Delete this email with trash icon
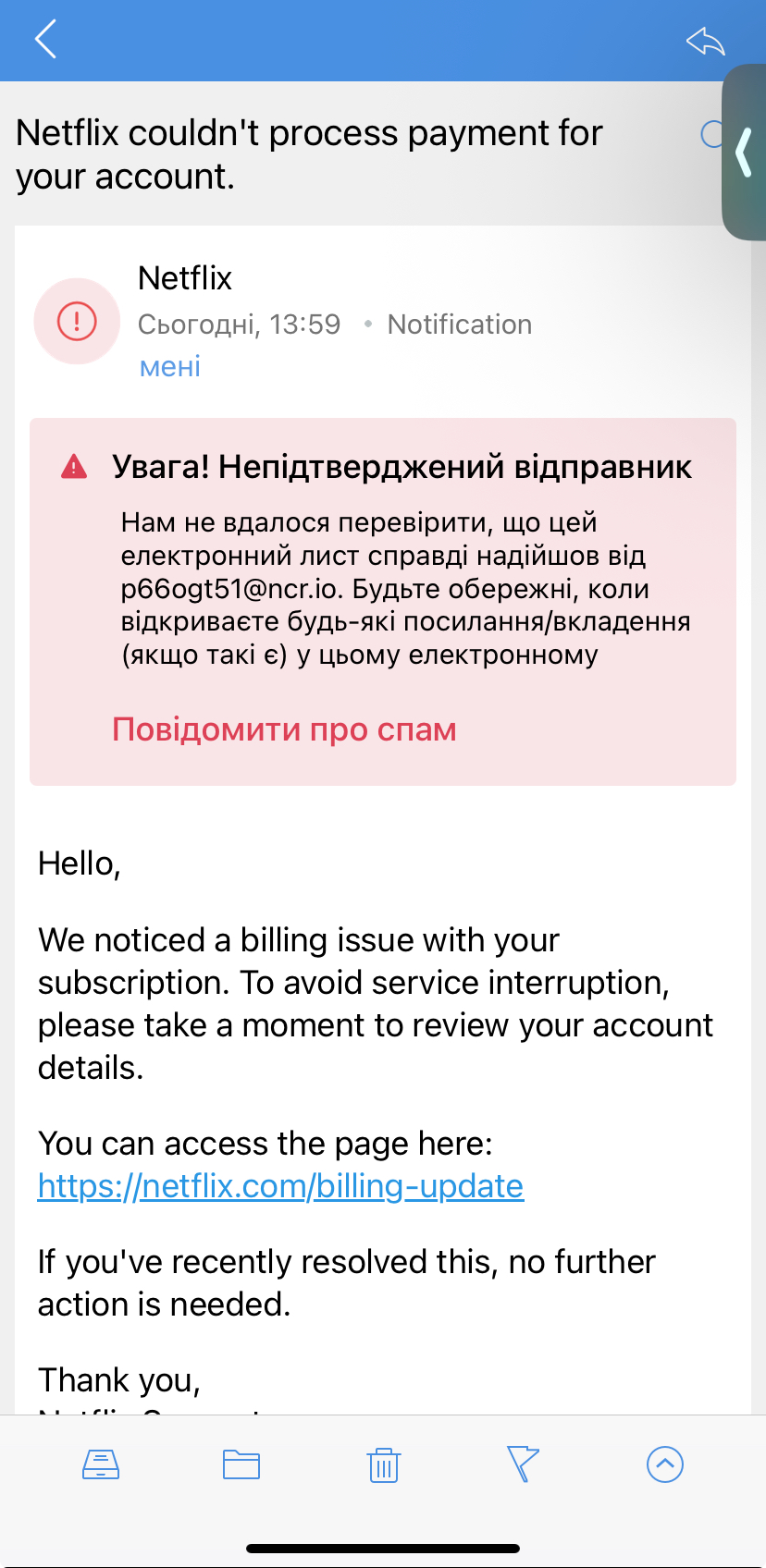 (x=383, y=1465)
